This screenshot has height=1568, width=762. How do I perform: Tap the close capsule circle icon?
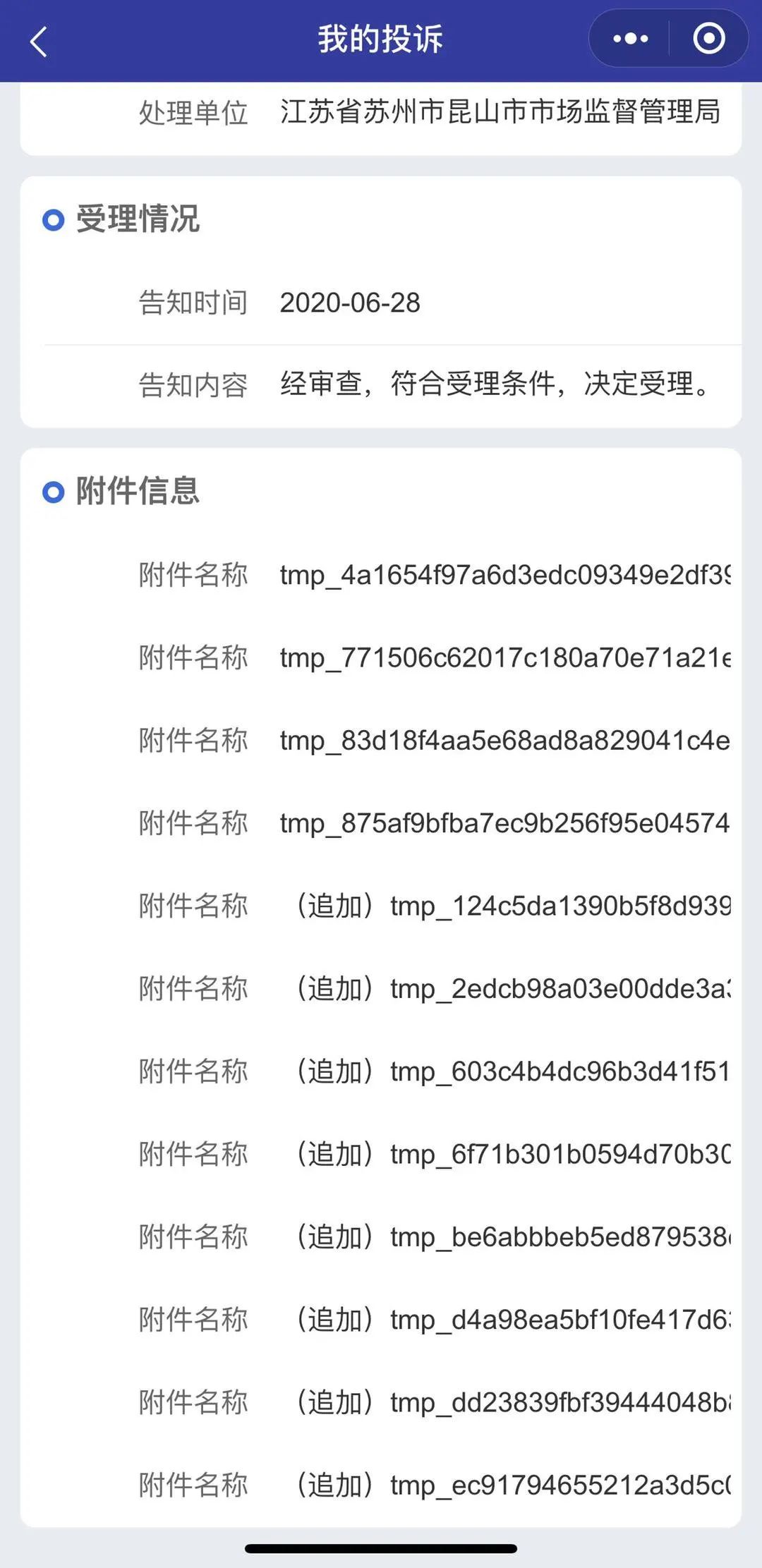pos(709,39)
